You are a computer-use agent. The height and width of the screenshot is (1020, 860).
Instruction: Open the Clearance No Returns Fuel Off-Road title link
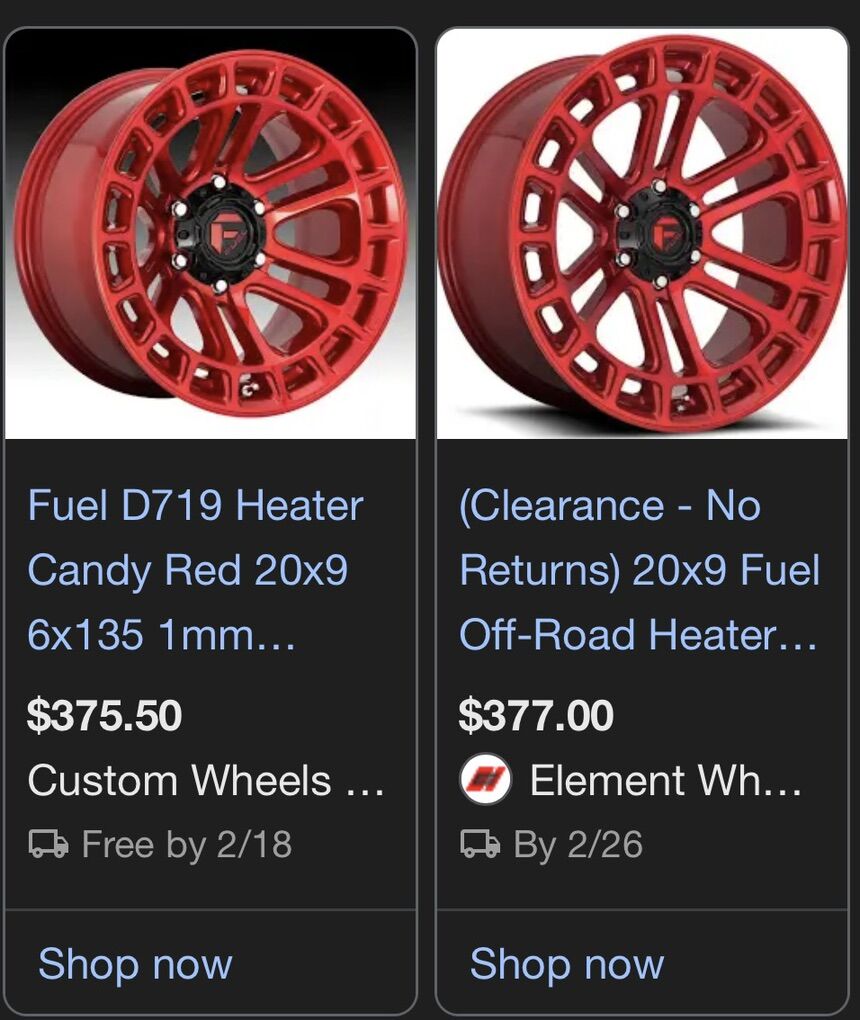(x=638, y=570)
